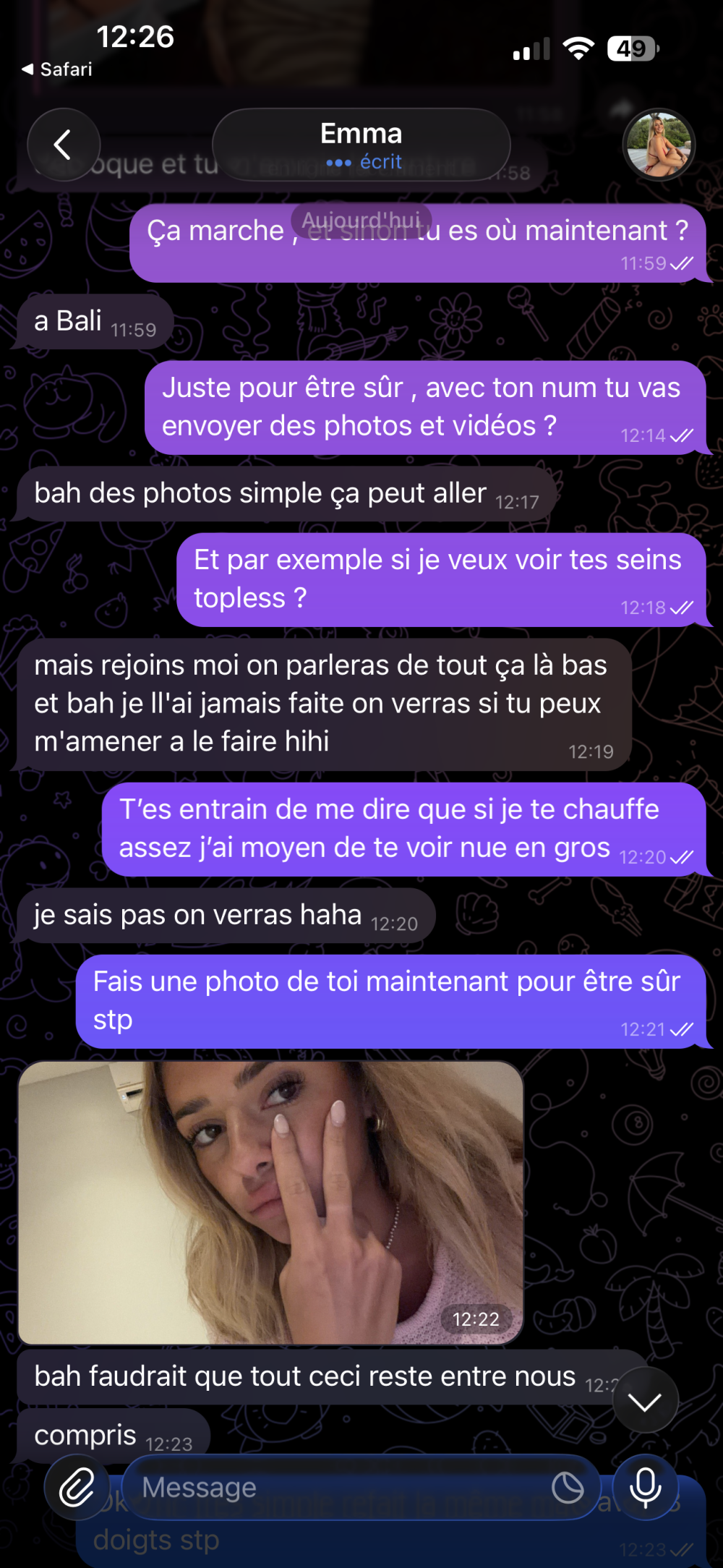Open Emma's chat info header
This screenshot has width=723, height=1568.
point(361,145)
